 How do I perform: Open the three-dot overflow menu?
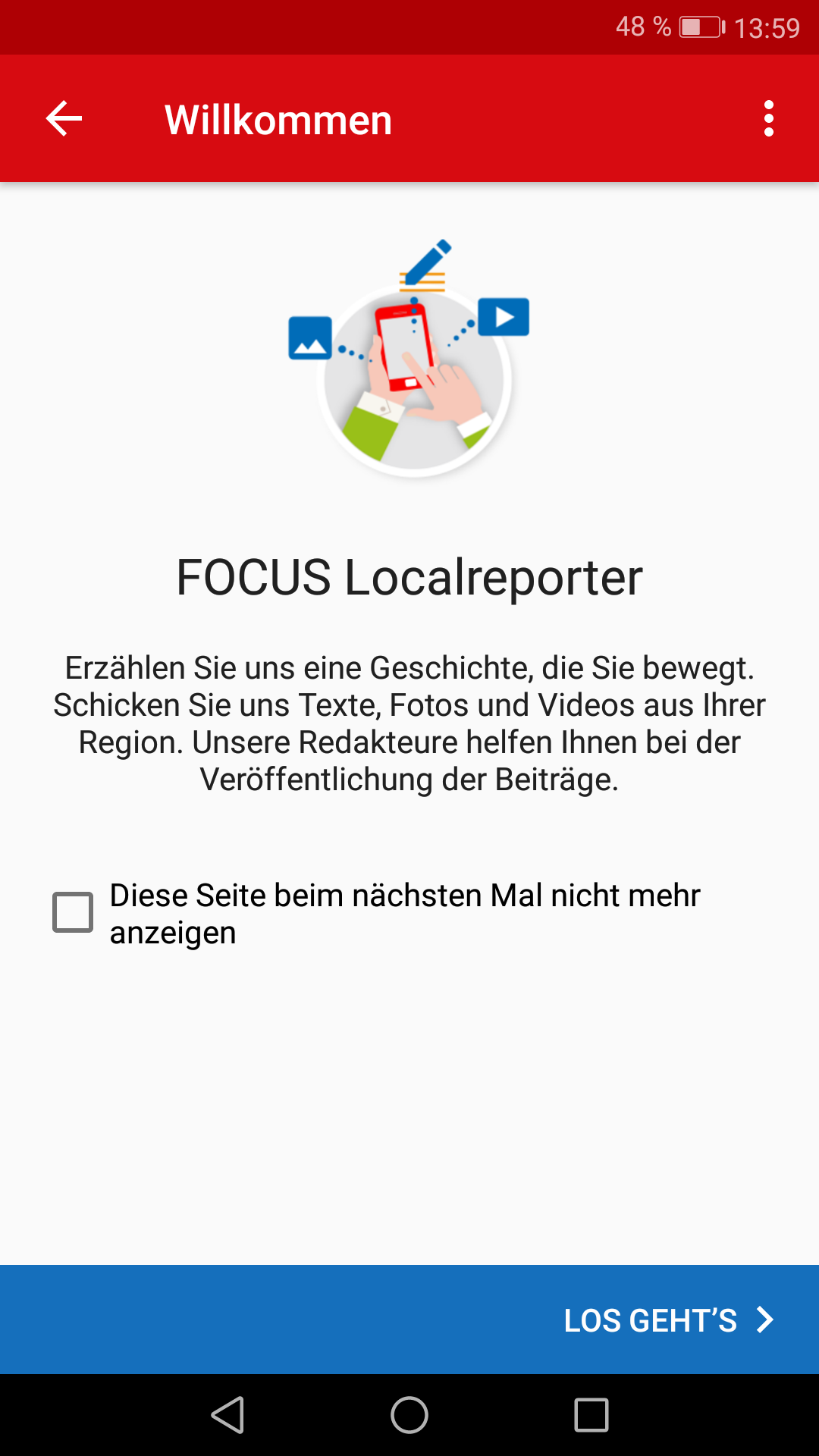(x=768, y=119)
